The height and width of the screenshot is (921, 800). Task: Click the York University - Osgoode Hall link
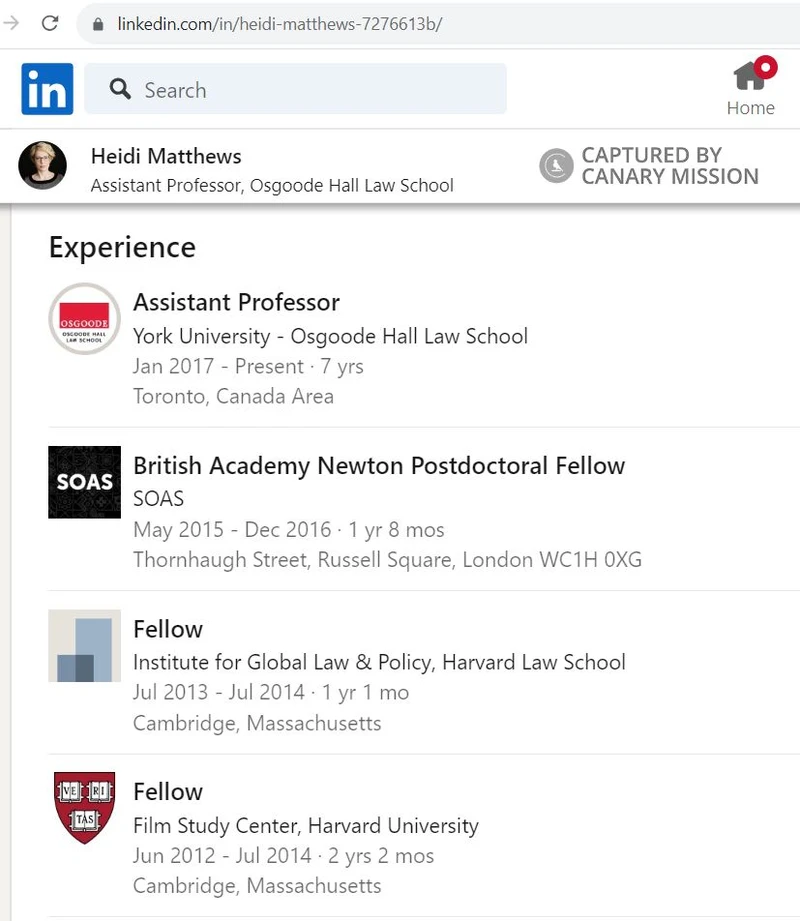tap(330, 337)
